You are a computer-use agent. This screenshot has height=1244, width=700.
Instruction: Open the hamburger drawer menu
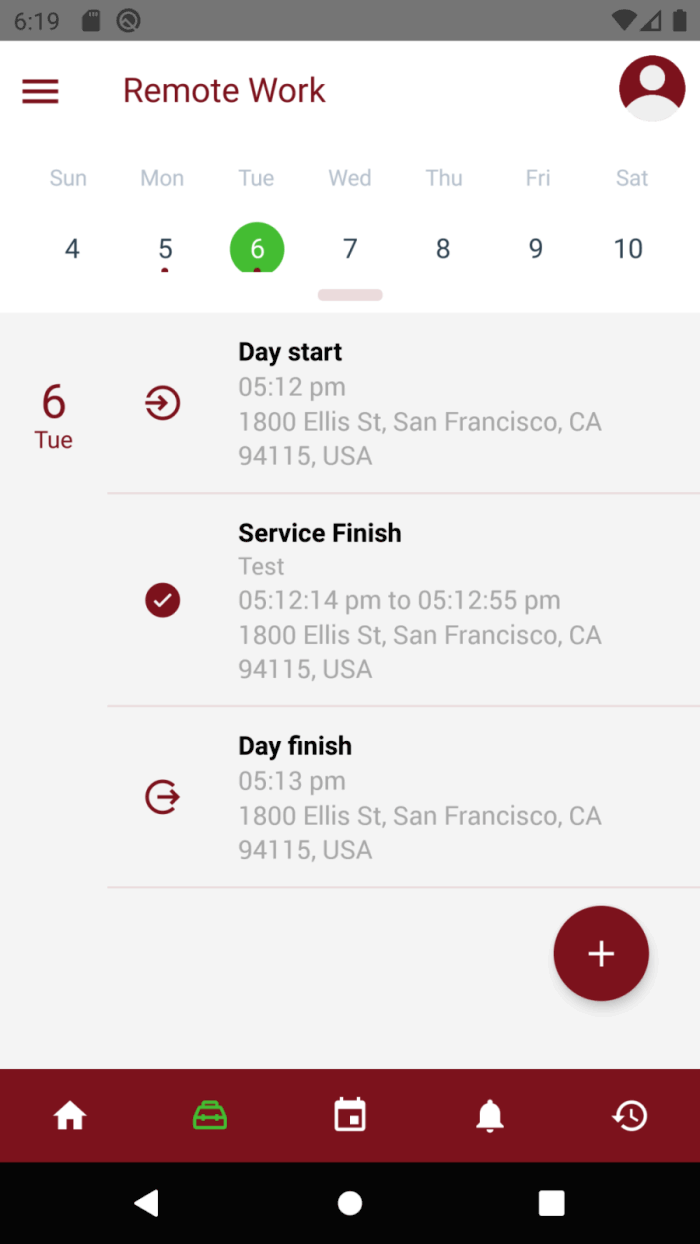point(41,91)
